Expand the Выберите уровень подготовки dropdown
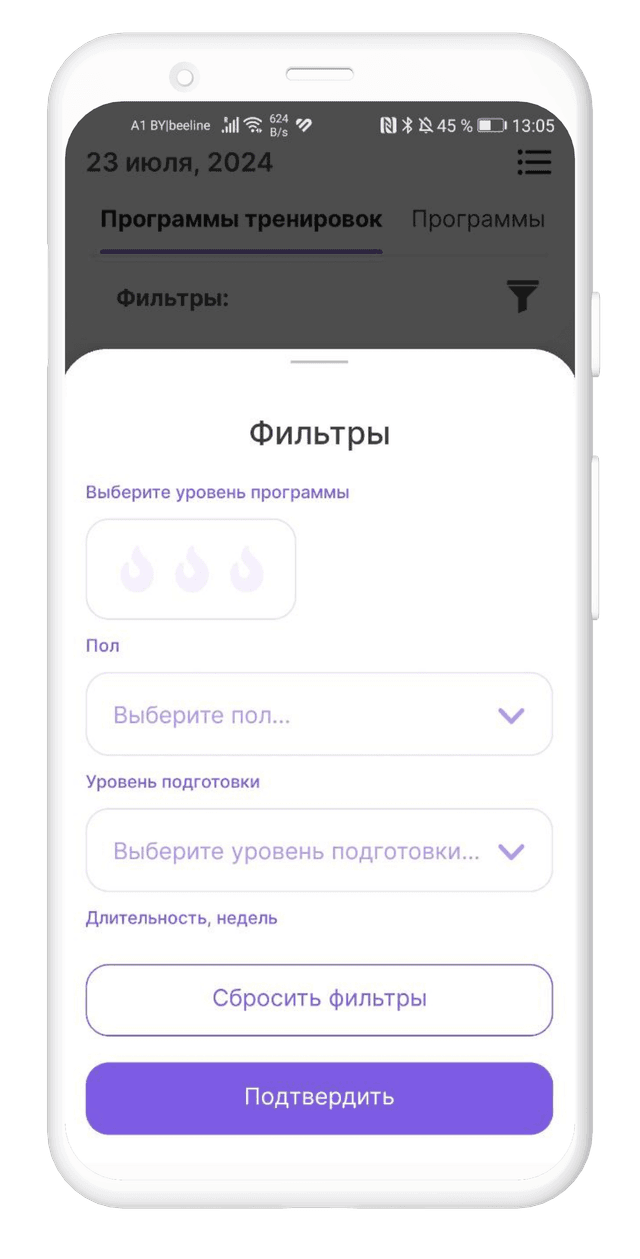Image resolution: width=640 pixels, height=1259 pixels. pyautogui.click(x=319, y=850)
